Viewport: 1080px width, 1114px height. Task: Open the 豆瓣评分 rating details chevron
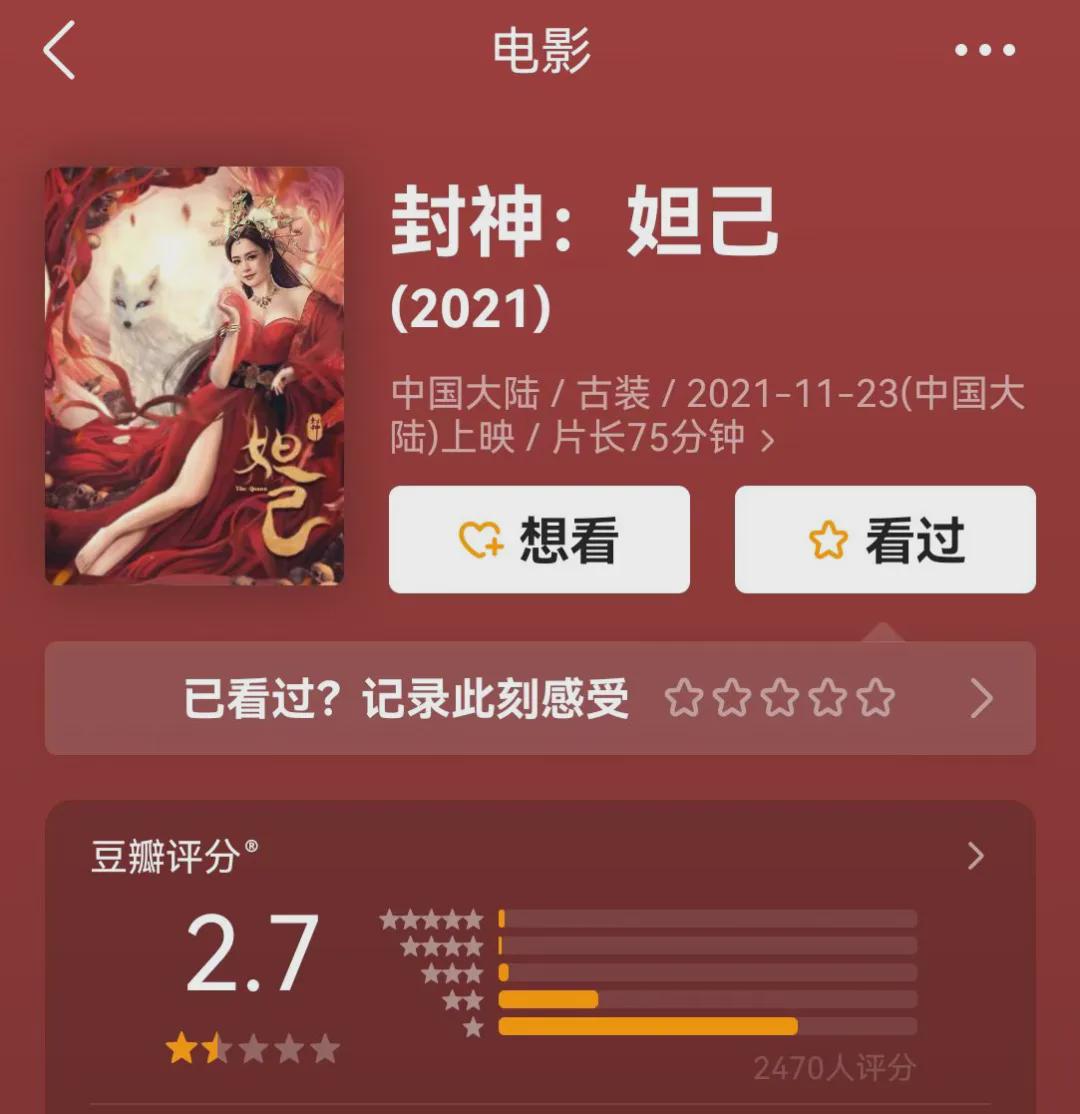point(976,856)
